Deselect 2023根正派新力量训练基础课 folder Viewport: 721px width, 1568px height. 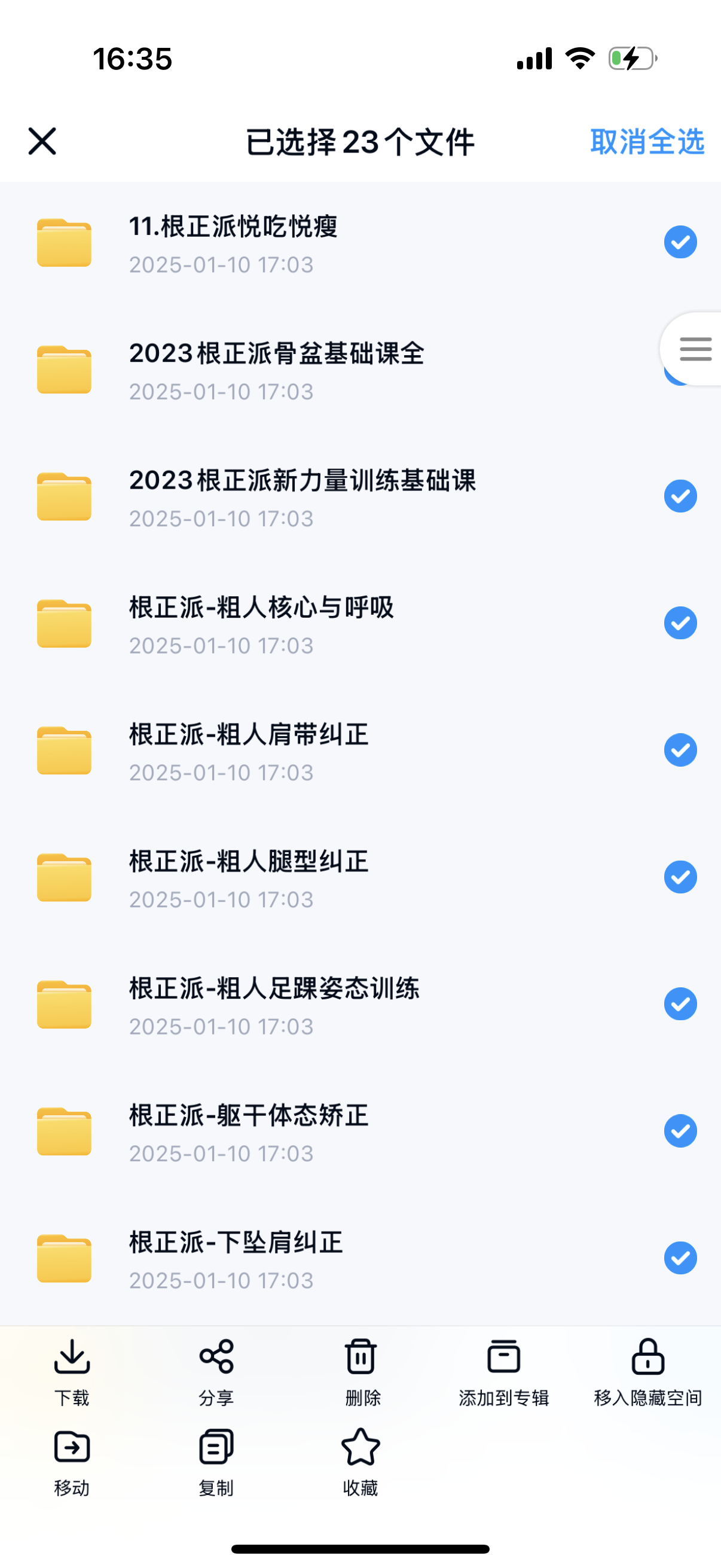[680, 496]
